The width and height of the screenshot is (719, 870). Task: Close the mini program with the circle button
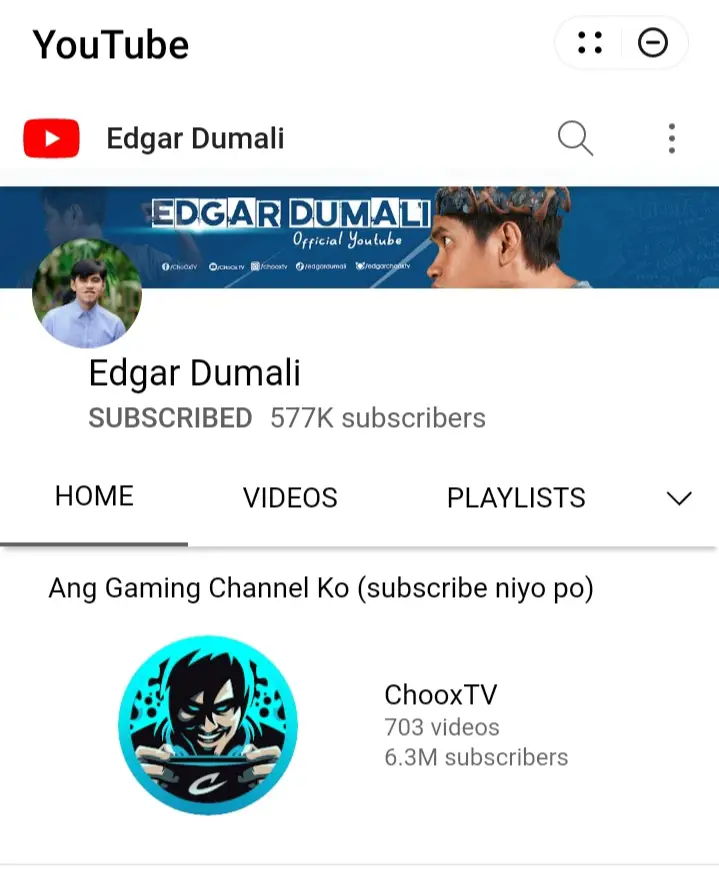coord(653,43)
